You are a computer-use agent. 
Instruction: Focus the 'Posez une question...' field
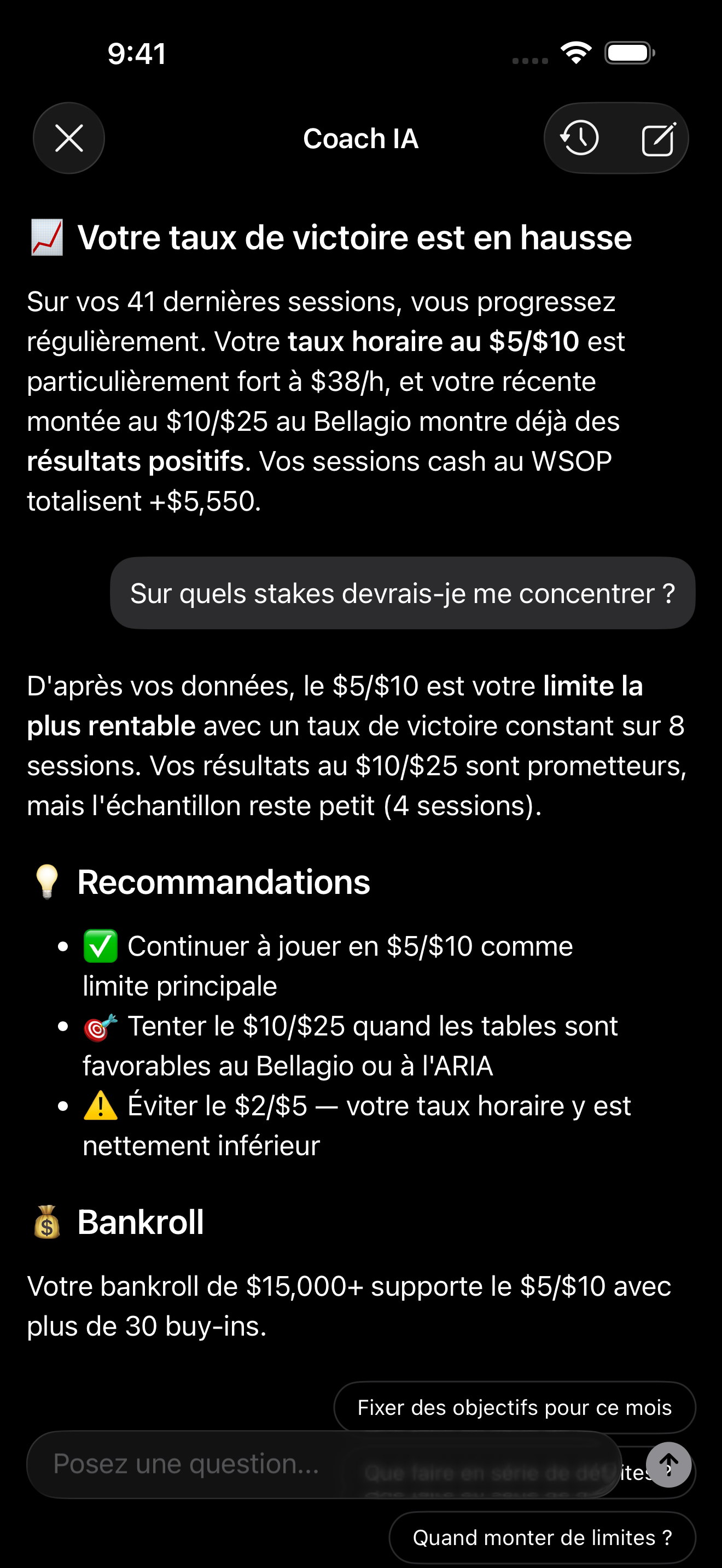point(243,1464)
